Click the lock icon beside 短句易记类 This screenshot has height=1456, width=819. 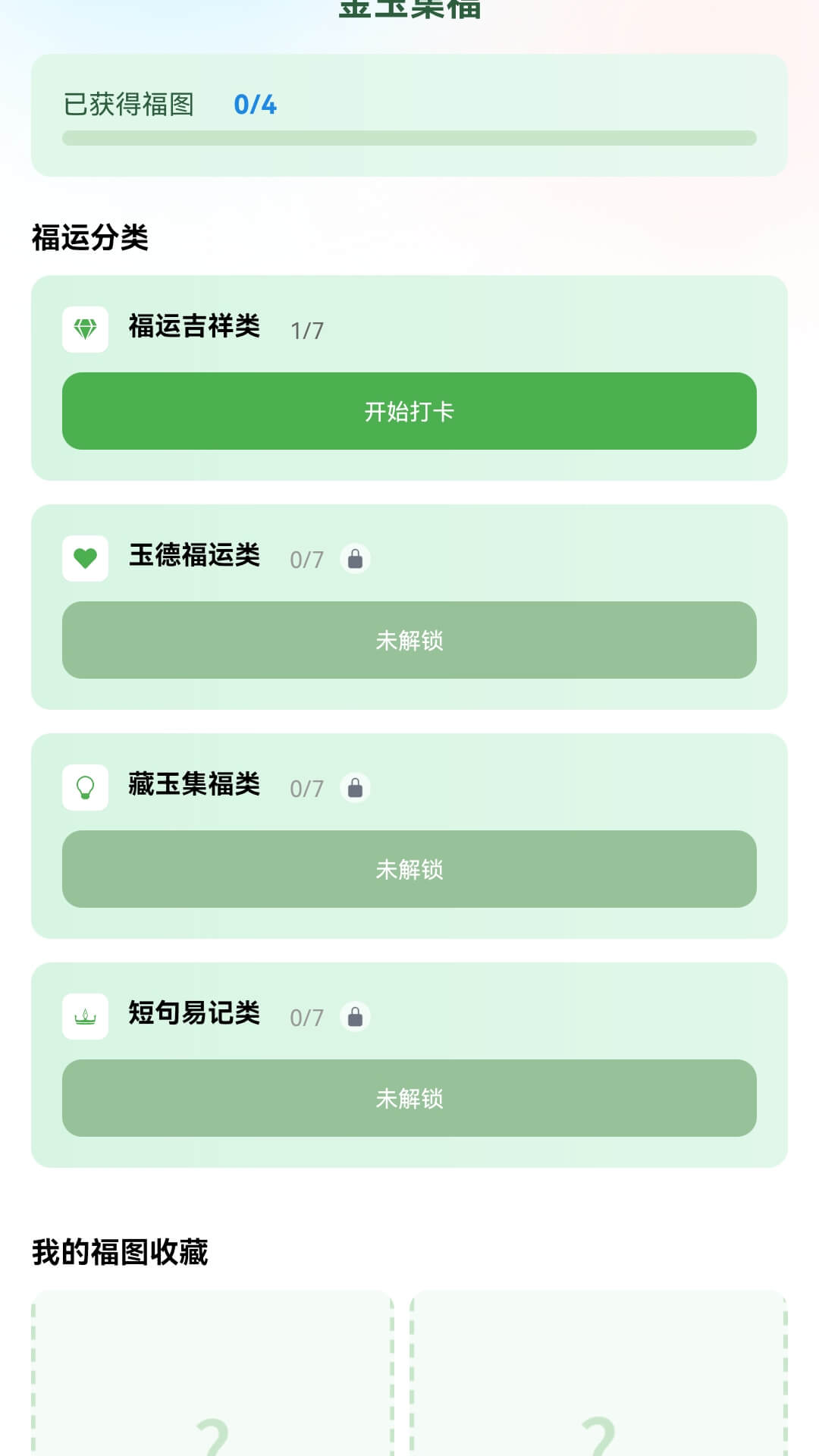(355, 1017)
